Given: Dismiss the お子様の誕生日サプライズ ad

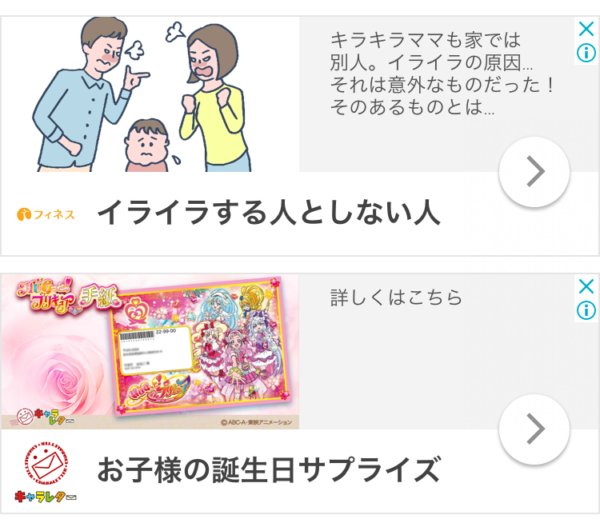Looking at the screenshot, I should (587, 287).
